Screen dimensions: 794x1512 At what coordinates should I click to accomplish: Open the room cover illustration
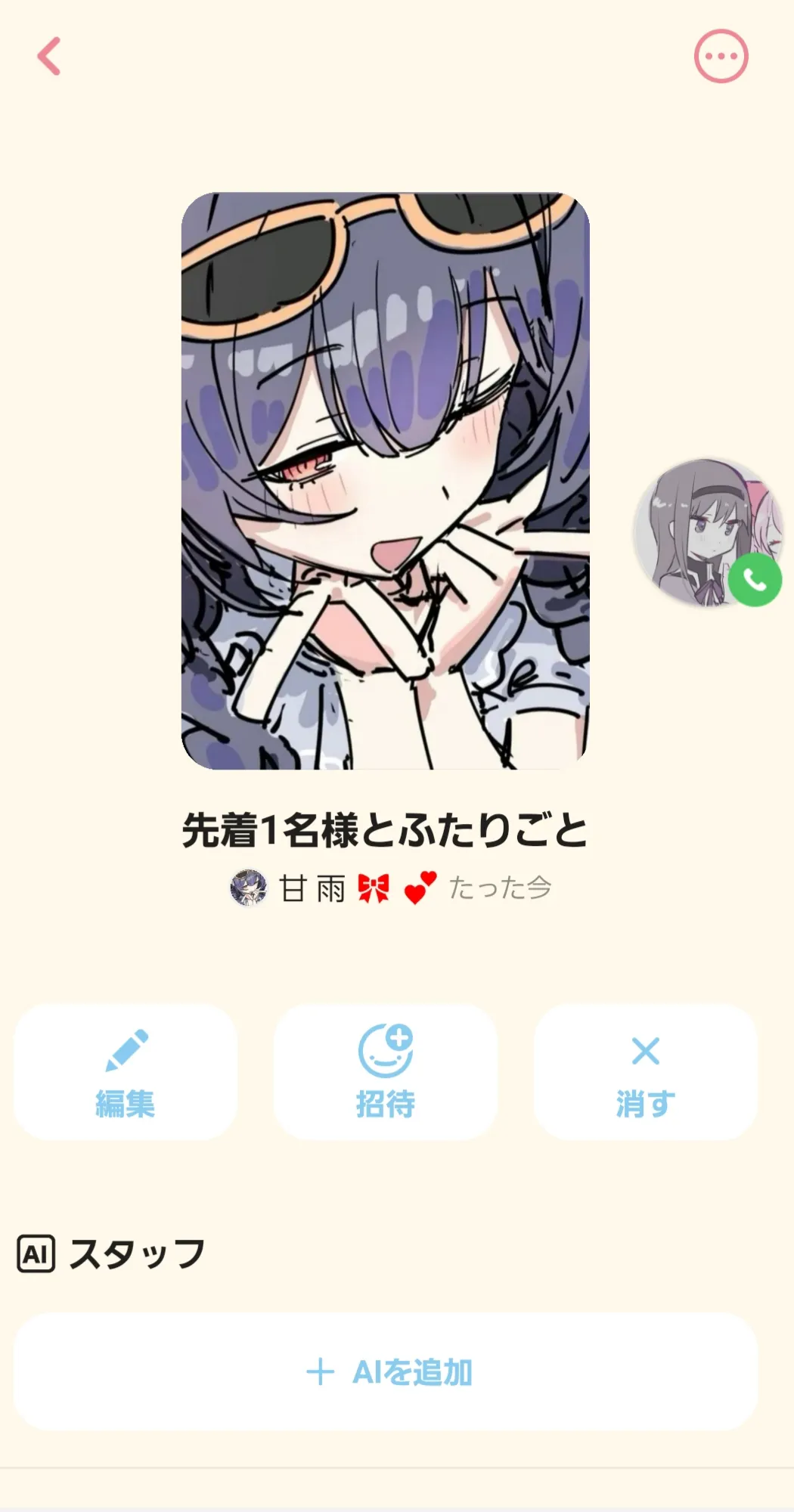point(386,481)
